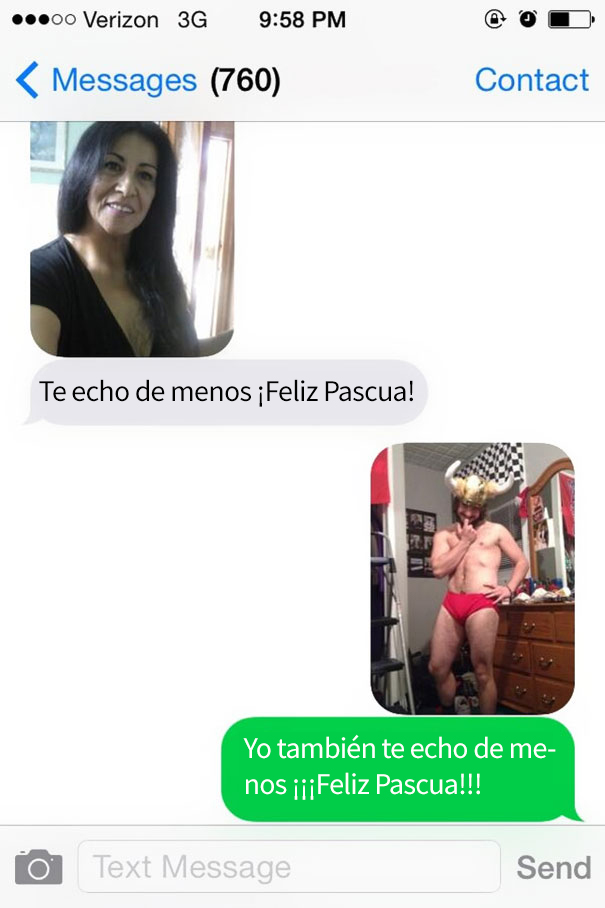Viewport: 605px width, 908px height.
Task: Tap the Send button
Action: pyautogui.click(x=553, y=867)
